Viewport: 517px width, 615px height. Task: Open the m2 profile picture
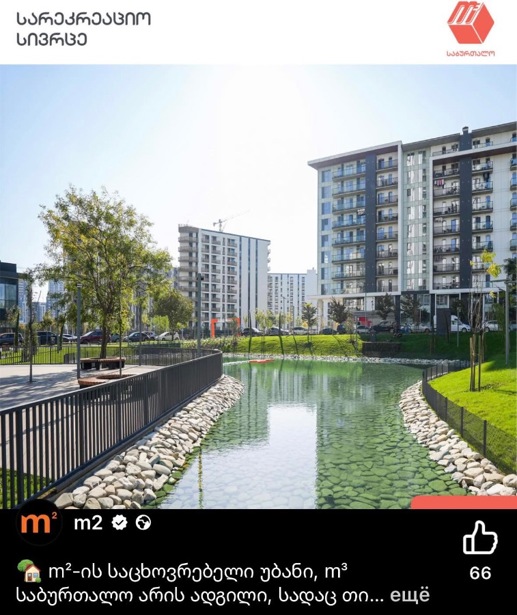pos(38,524)
